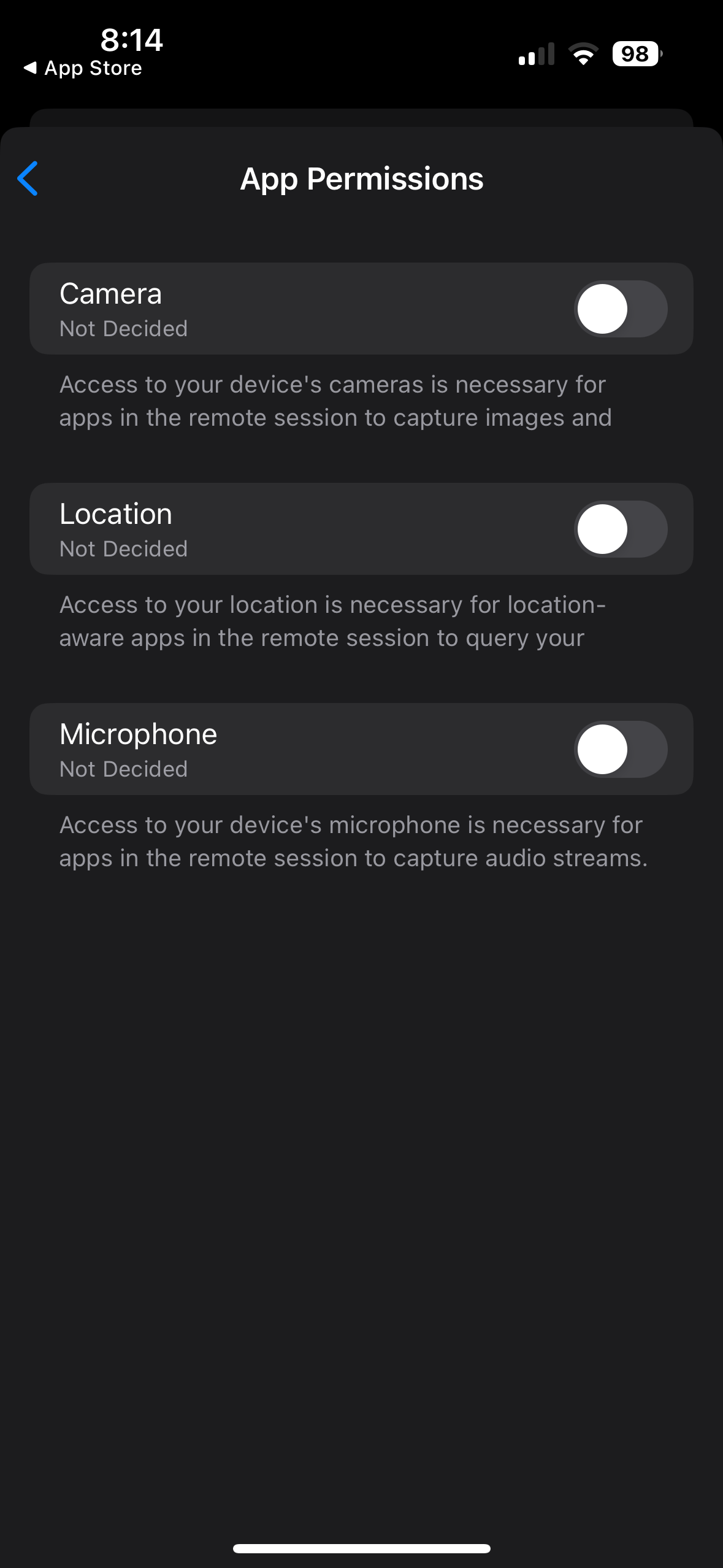This screenshot has height=1568, width=723.
Task: Return to App Store via status bar
Action: point(83,68)
